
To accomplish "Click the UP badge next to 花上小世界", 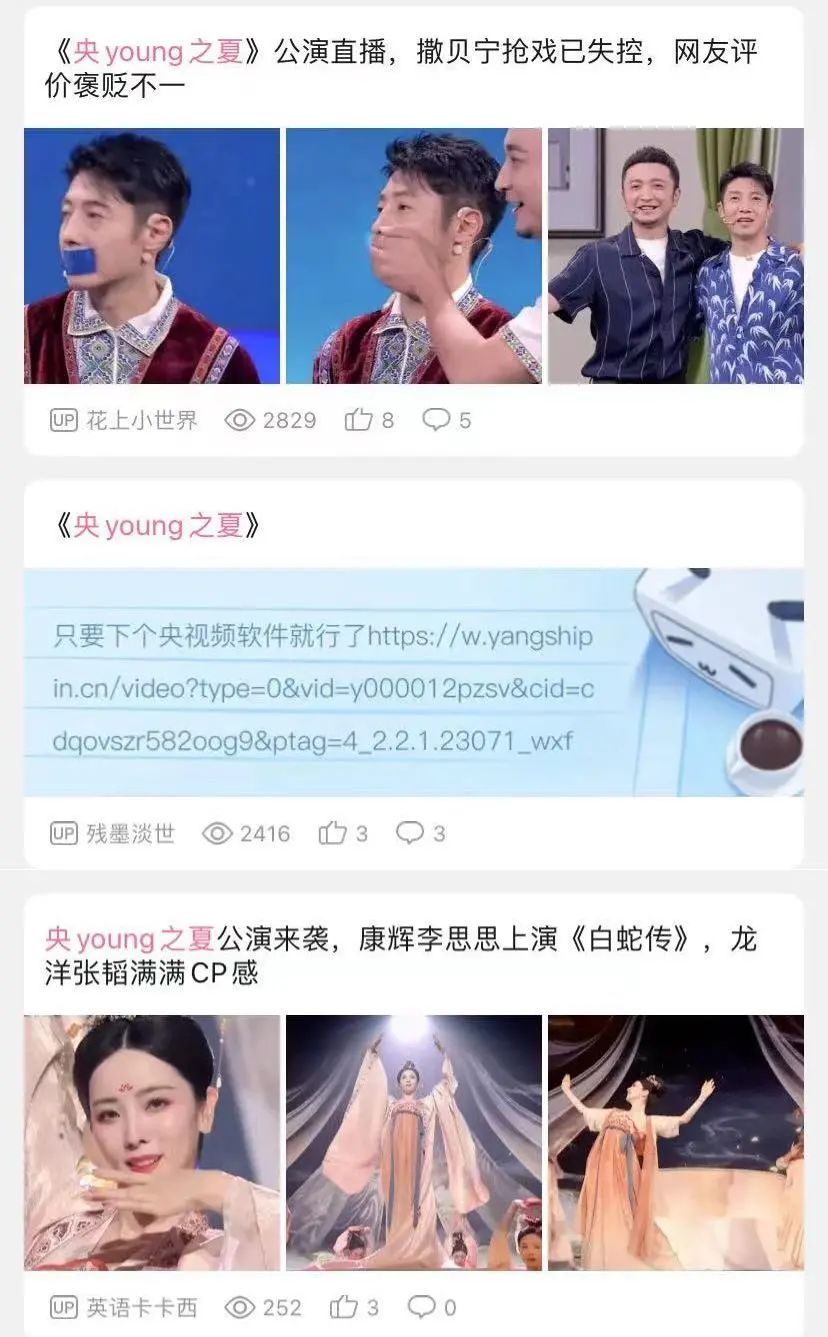I will 63,420.
